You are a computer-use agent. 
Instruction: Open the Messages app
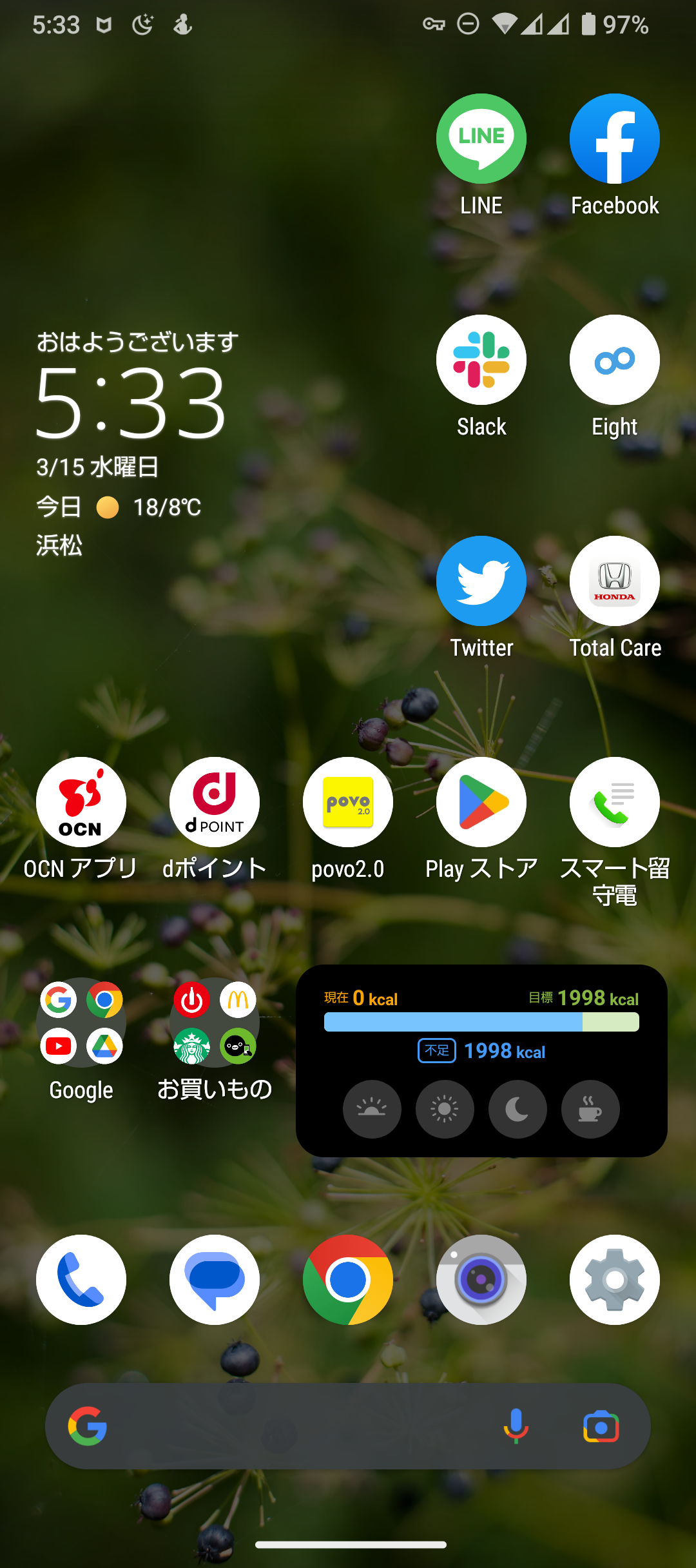(215, 1280)
